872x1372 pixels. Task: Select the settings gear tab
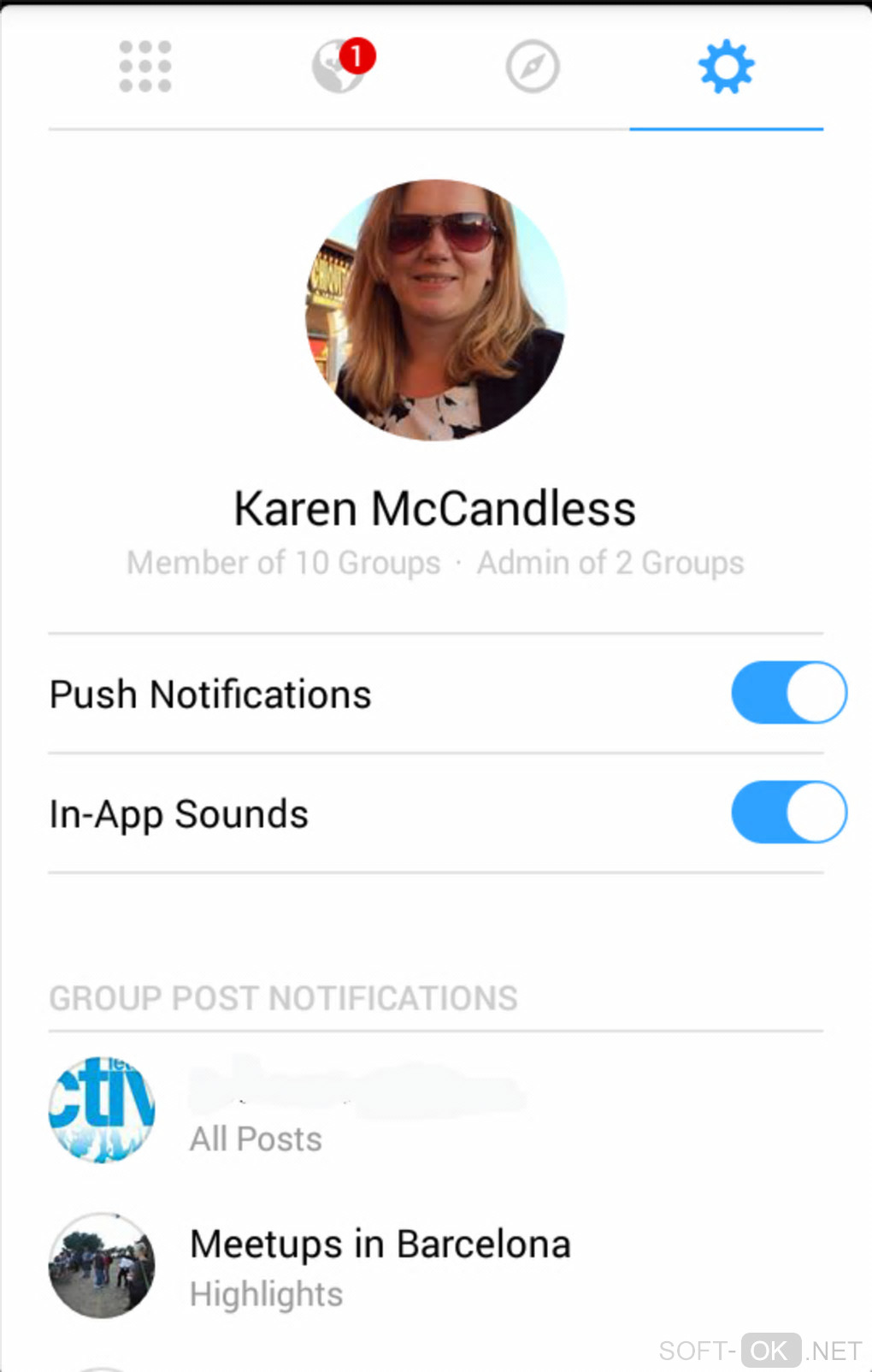726,67
